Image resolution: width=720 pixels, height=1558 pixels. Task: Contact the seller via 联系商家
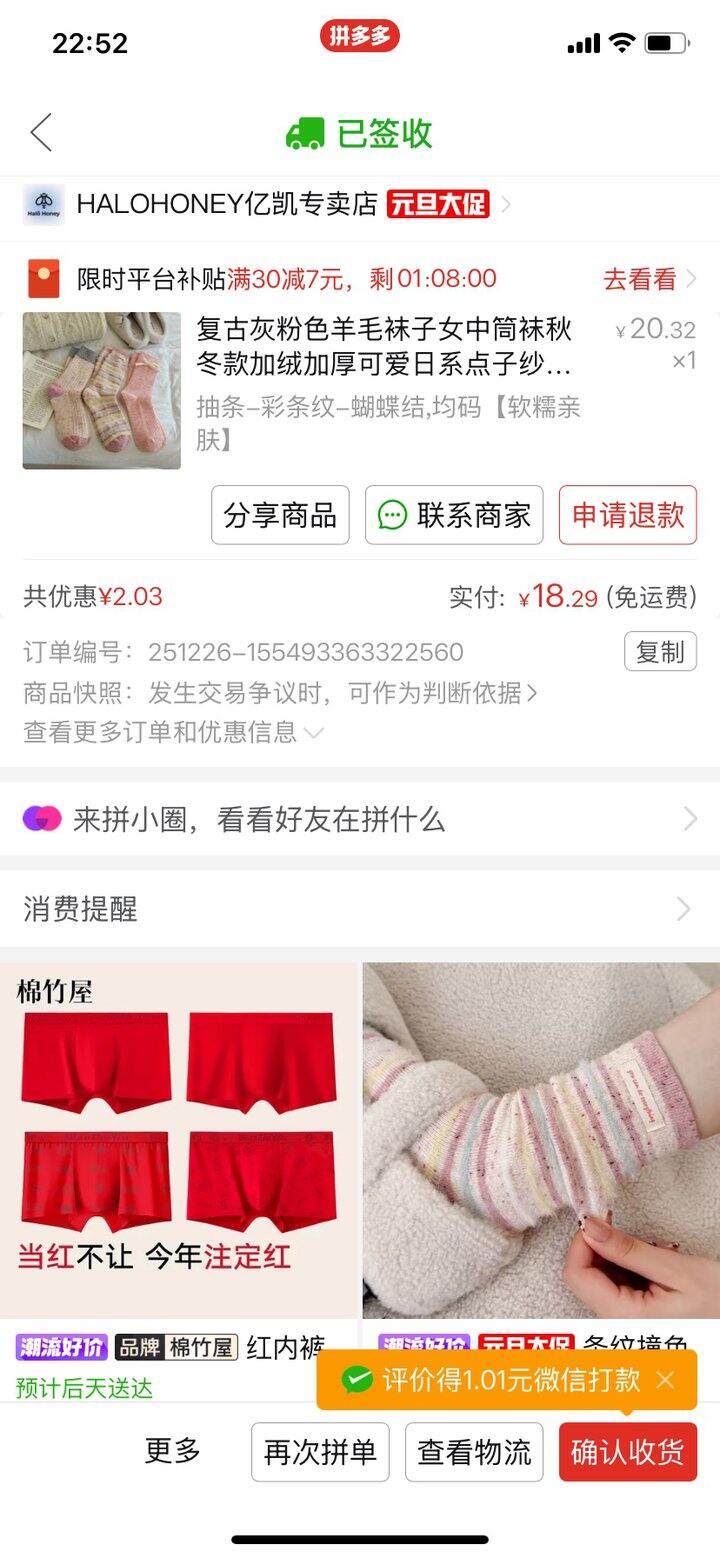454,515
